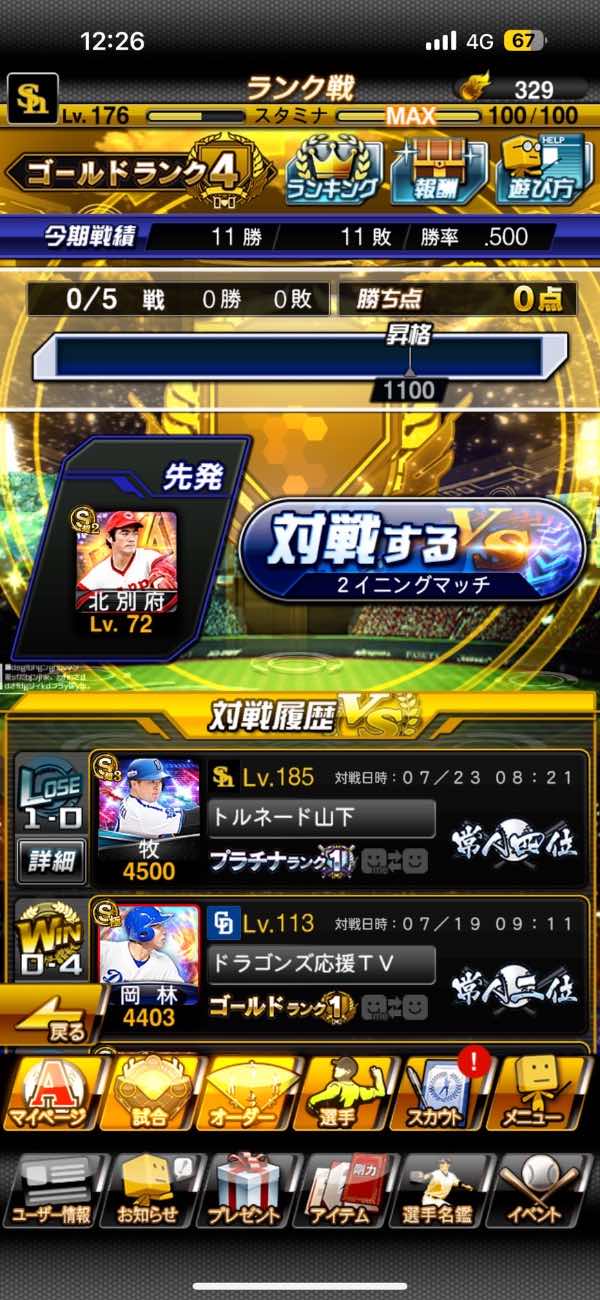Start a match with 対戦する
Viewport: 600px width, 1300px height.
point(412,551)
